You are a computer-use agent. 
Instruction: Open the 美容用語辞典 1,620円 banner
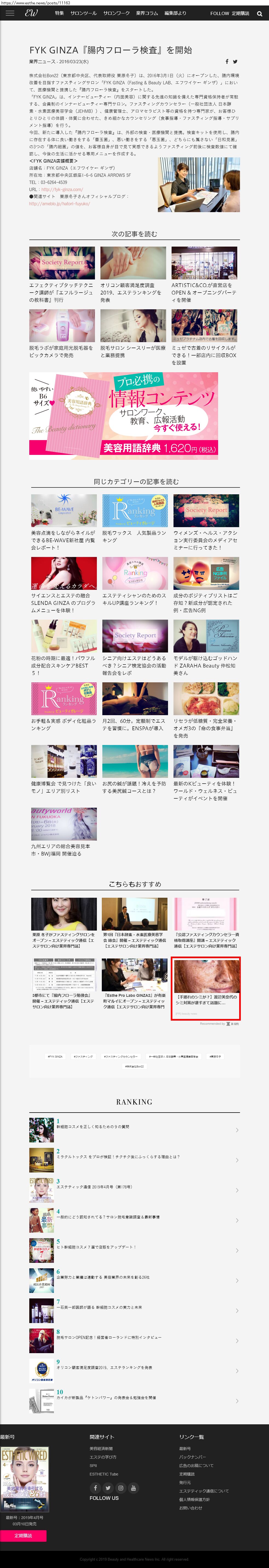click(x=123, y=416)
